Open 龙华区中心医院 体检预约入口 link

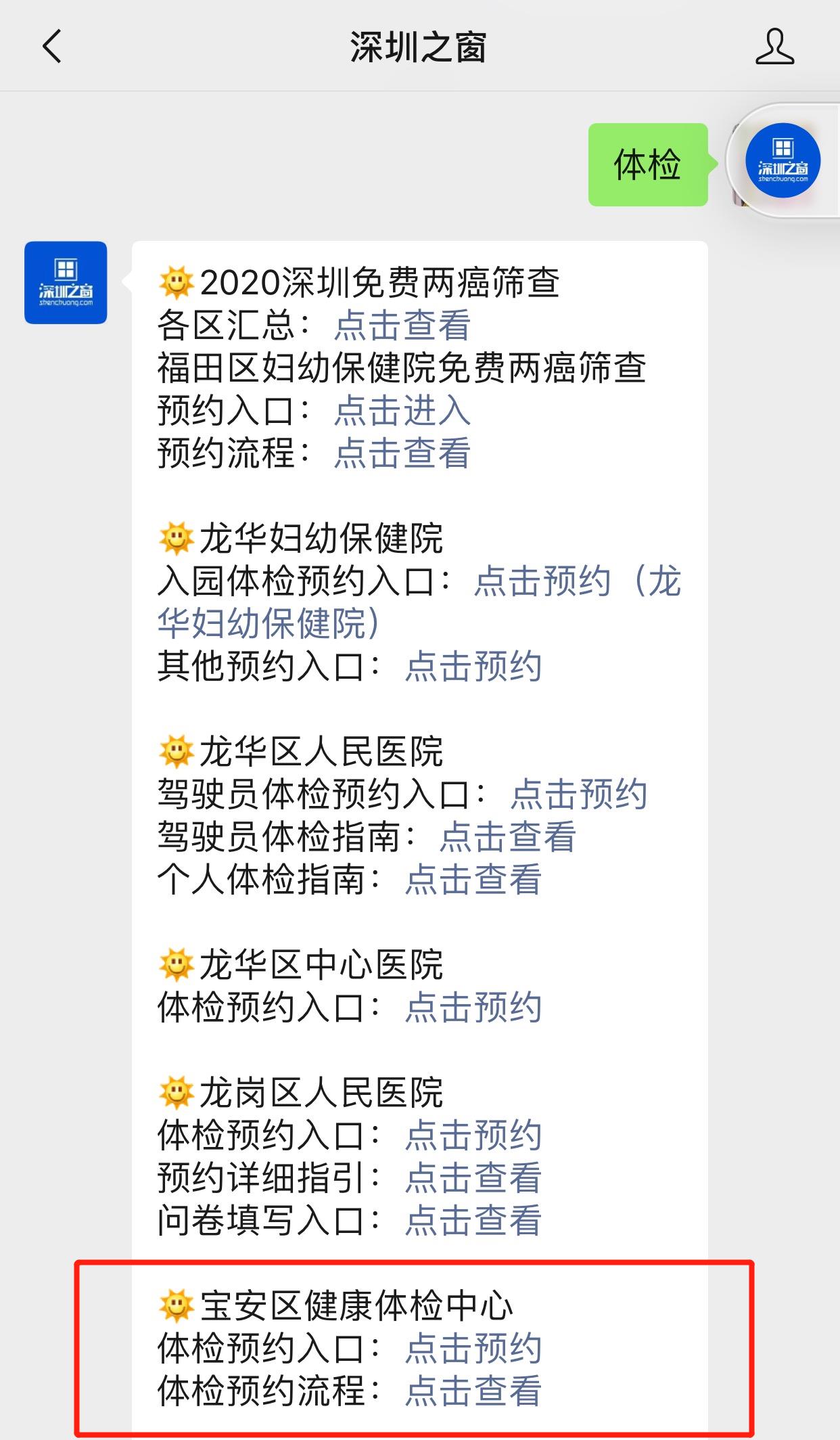pos(473,1008)
